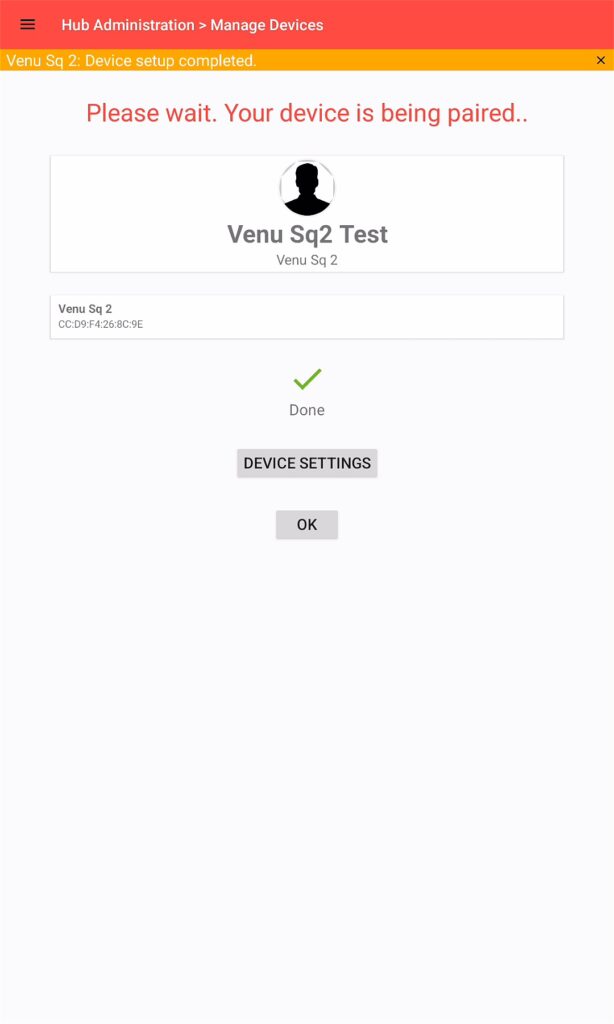Open Device Settings
This screenshot has width=614, height=1024.
click(x=307, y=463)
